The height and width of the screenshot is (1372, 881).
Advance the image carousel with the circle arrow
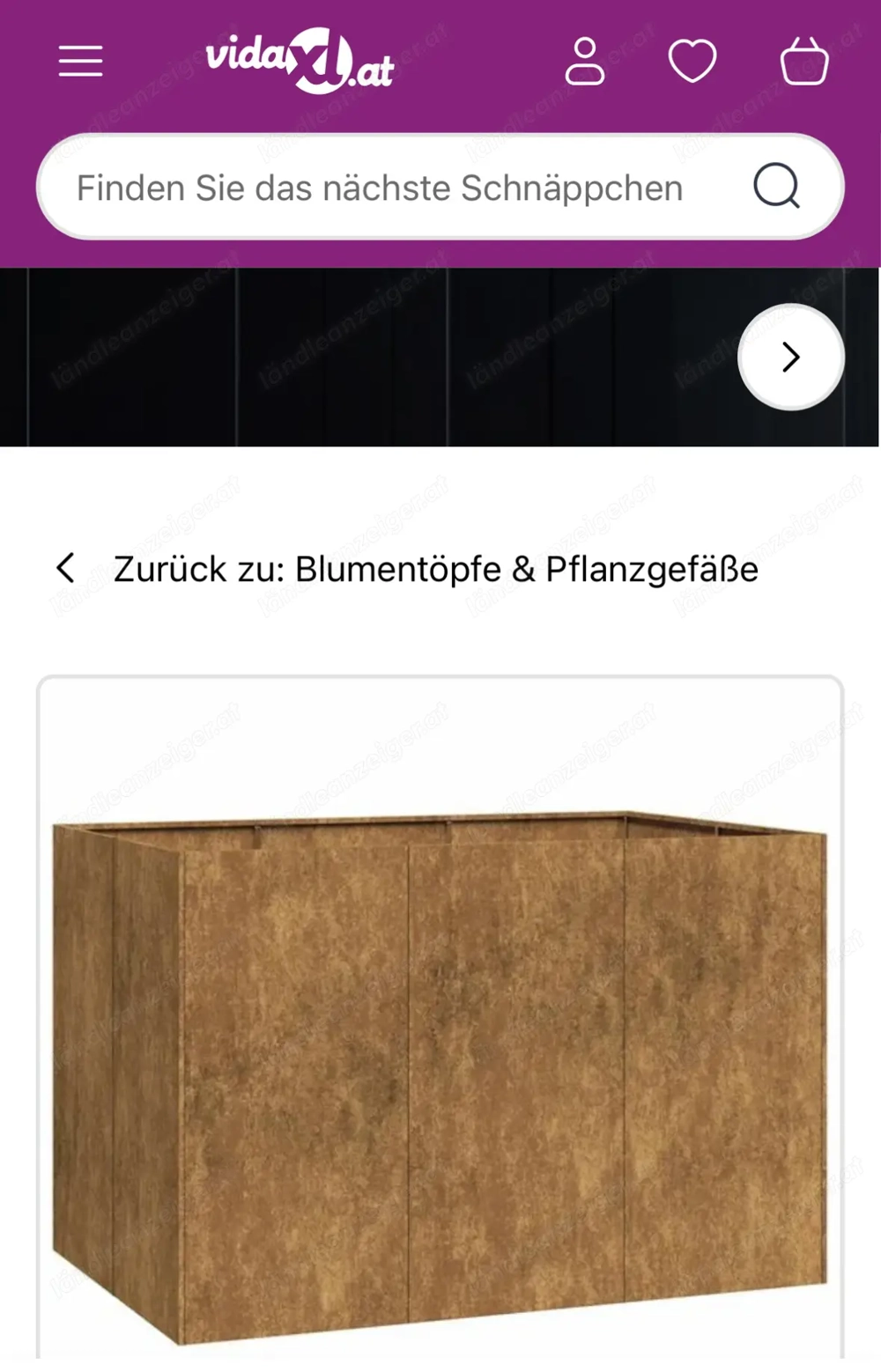pyautogui.click(x=790, y=358)
